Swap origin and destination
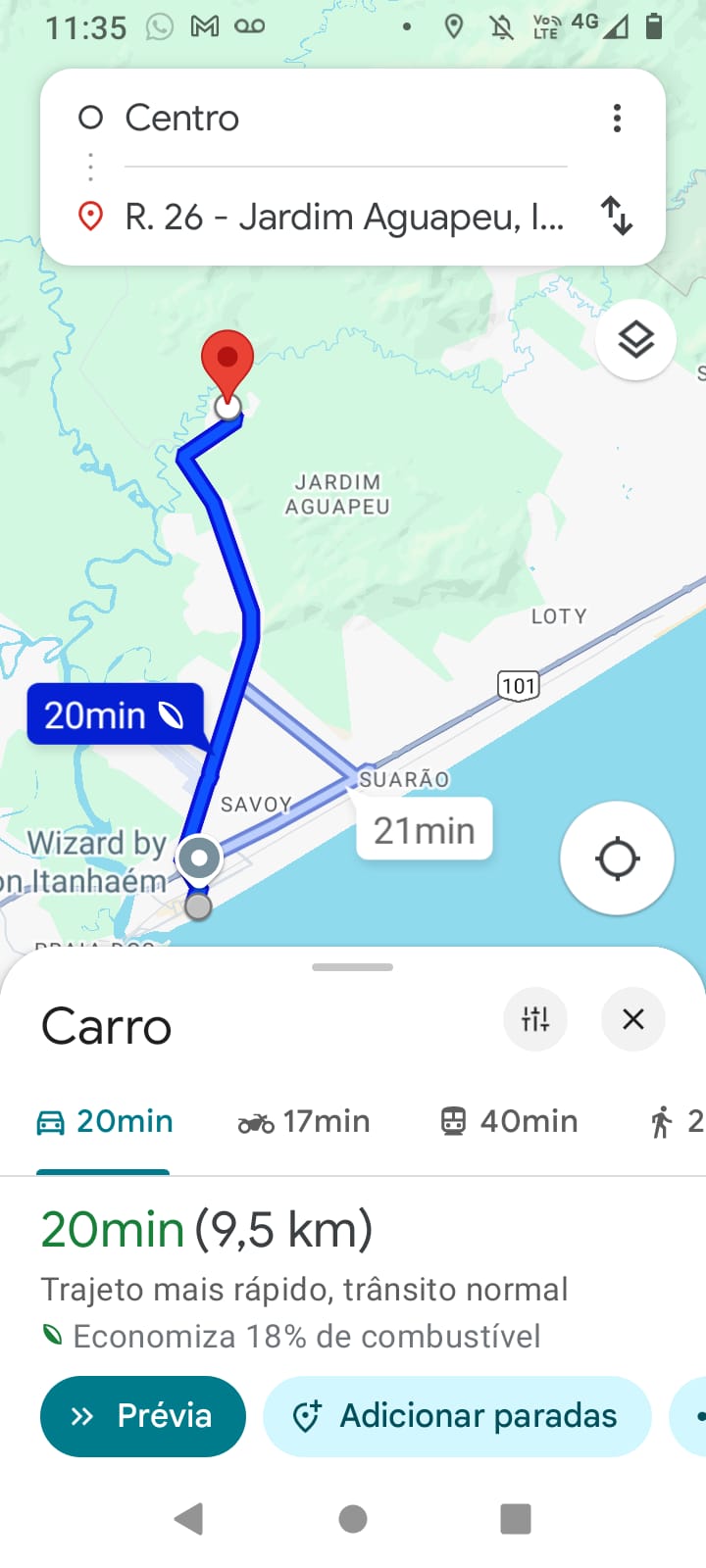 tap(617, 216)
